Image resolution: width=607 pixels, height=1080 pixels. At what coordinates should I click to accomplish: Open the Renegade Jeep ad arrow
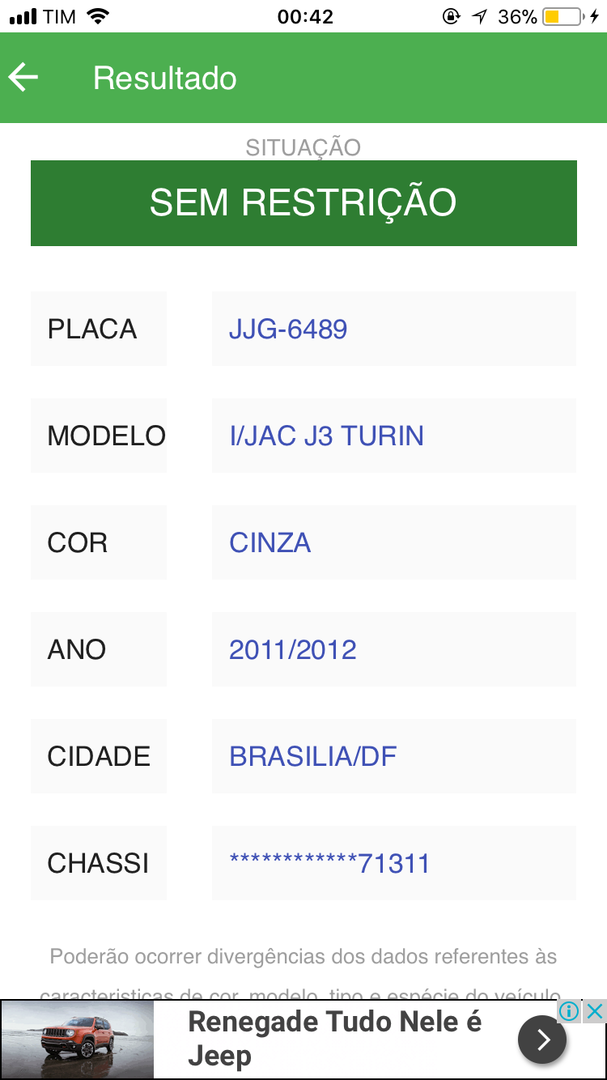tap(542, 1040)
